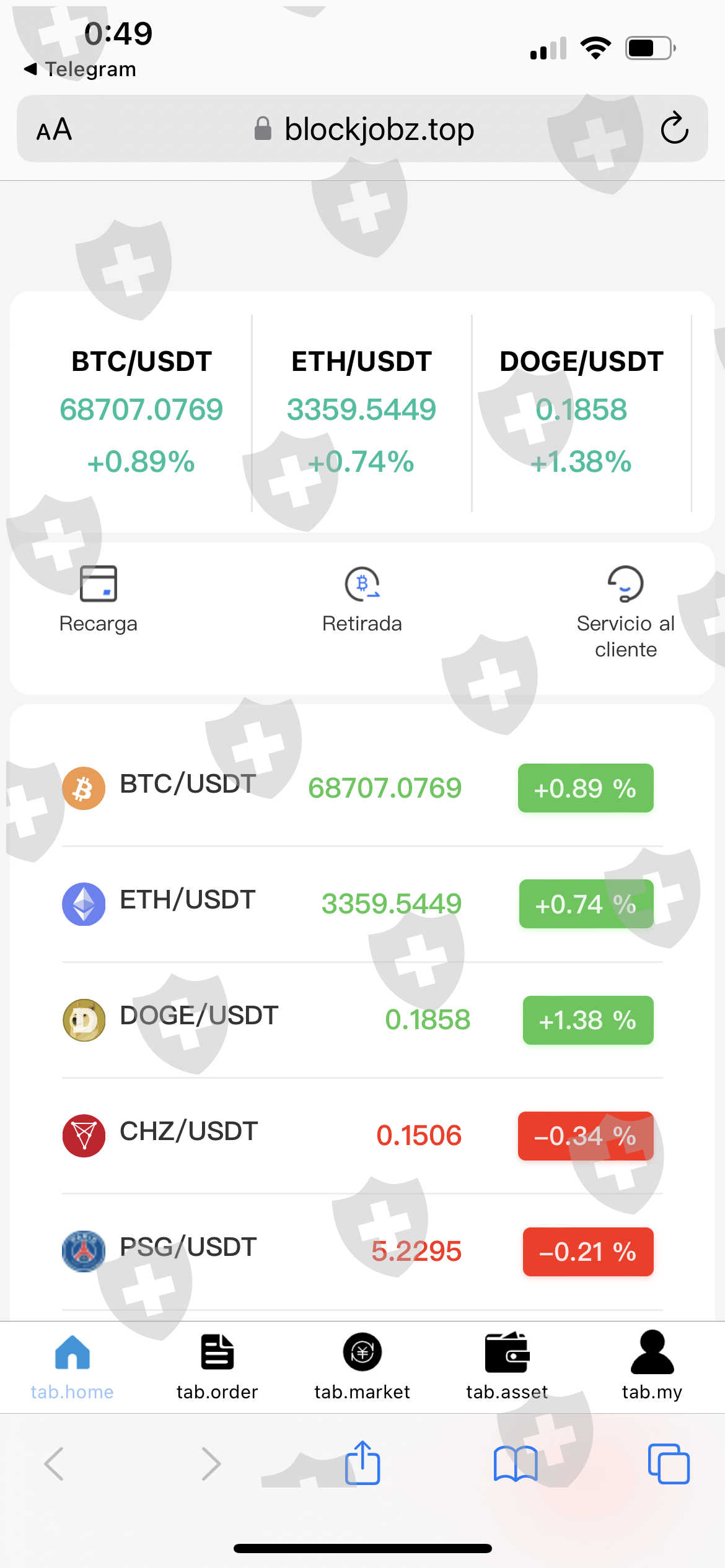Share this page from the Safari toolbar
Image resolution: width=725 pixels, height=1568 pixels.
tap(362, 1463)
